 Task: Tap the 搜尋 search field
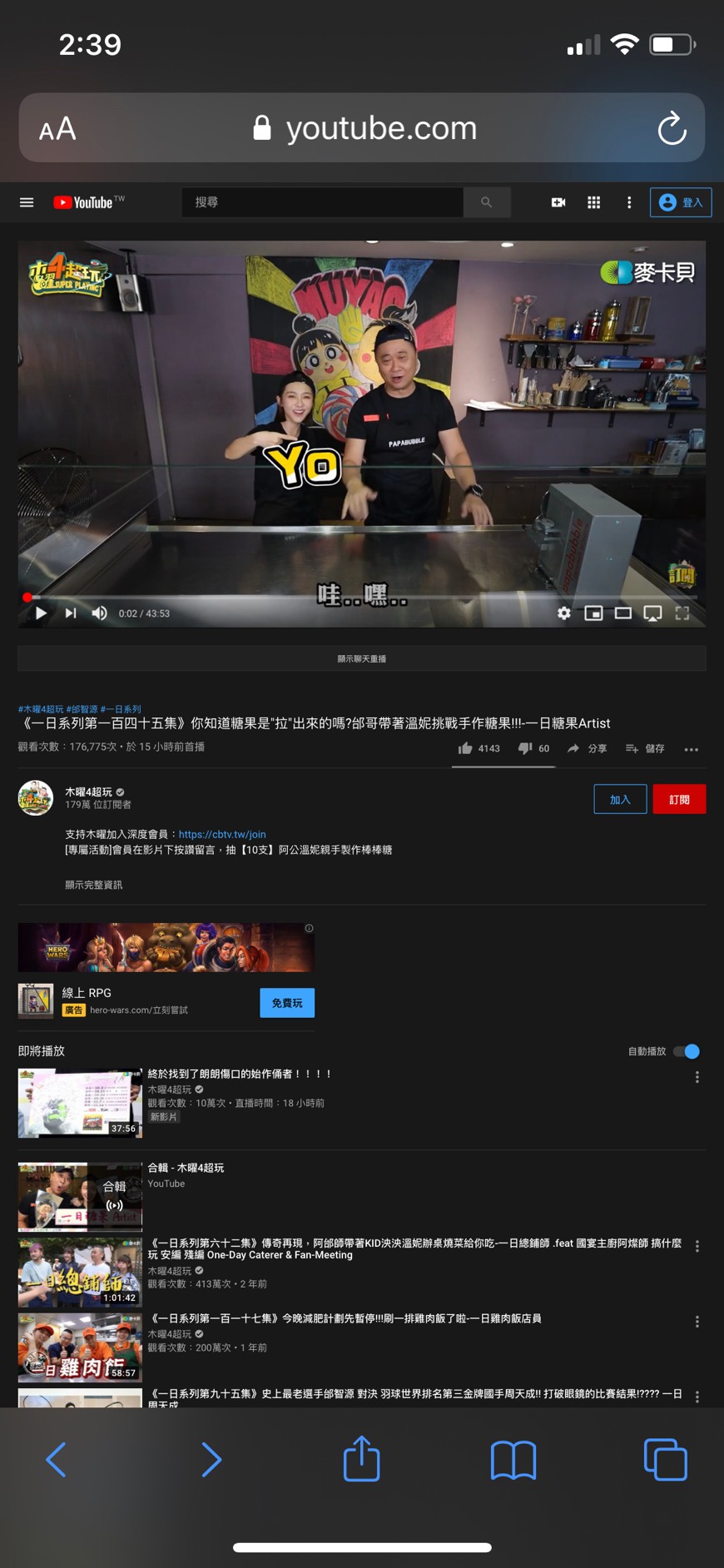point(322,202)
